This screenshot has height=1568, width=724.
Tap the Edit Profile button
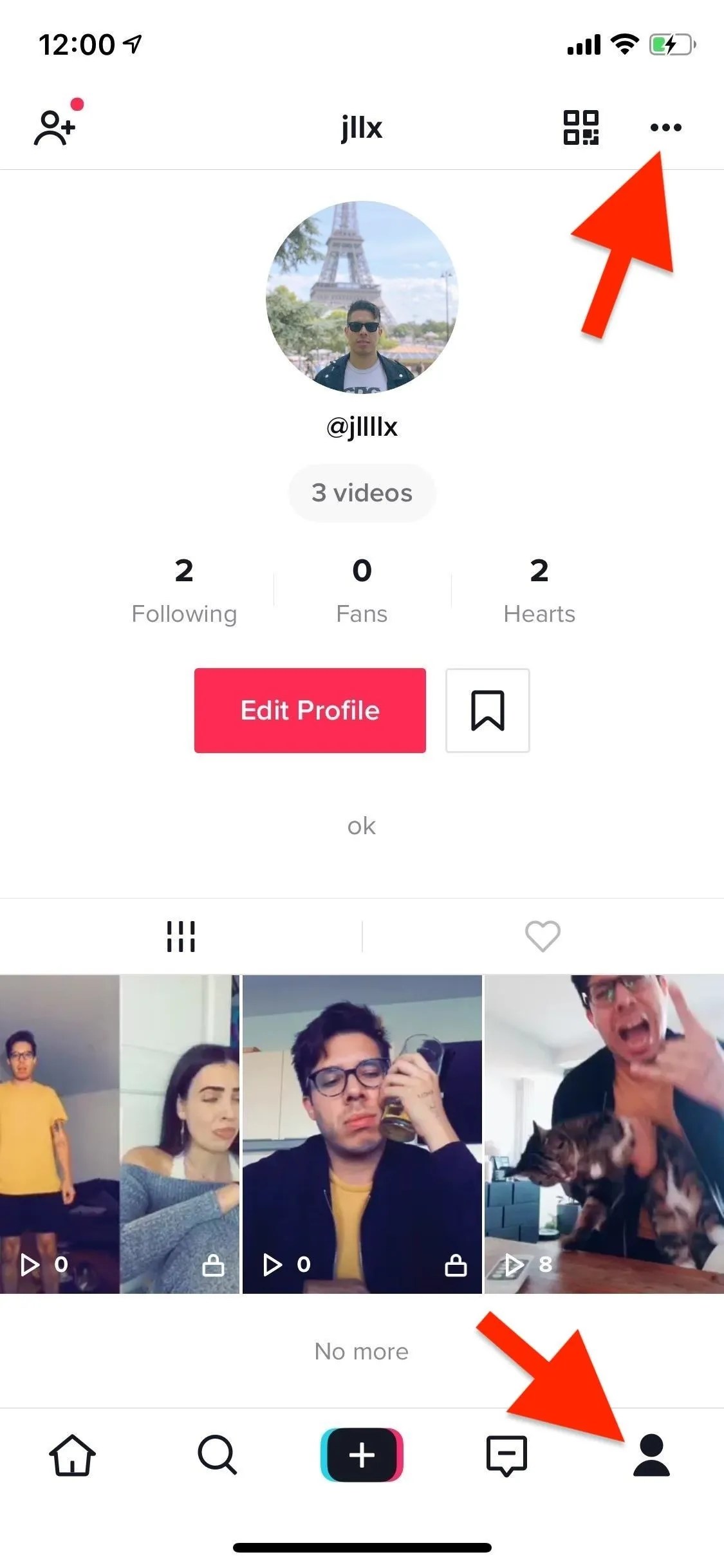(x=310, y=710)
